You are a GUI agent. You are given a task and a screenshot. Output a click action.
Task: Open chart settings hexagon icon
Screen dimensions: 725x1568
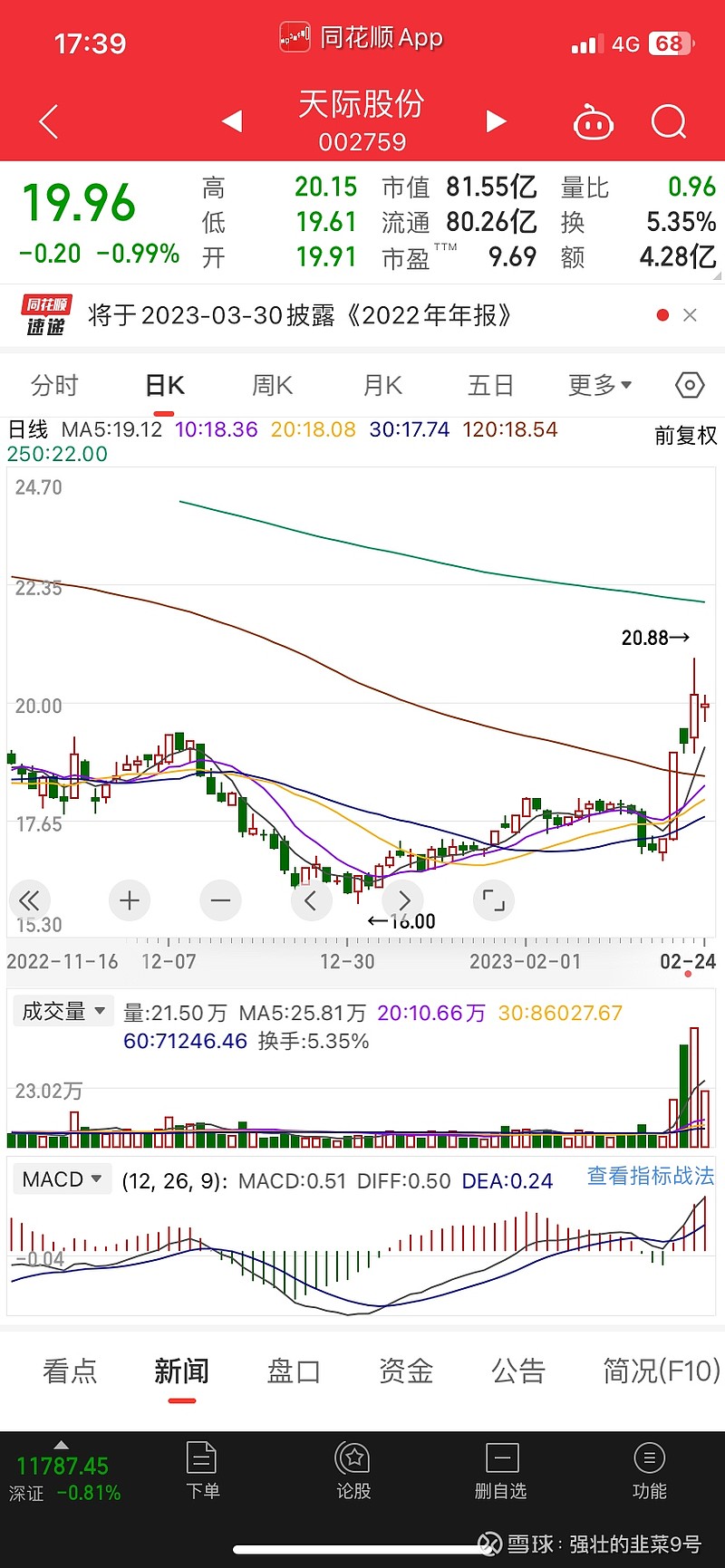point(690,386)
